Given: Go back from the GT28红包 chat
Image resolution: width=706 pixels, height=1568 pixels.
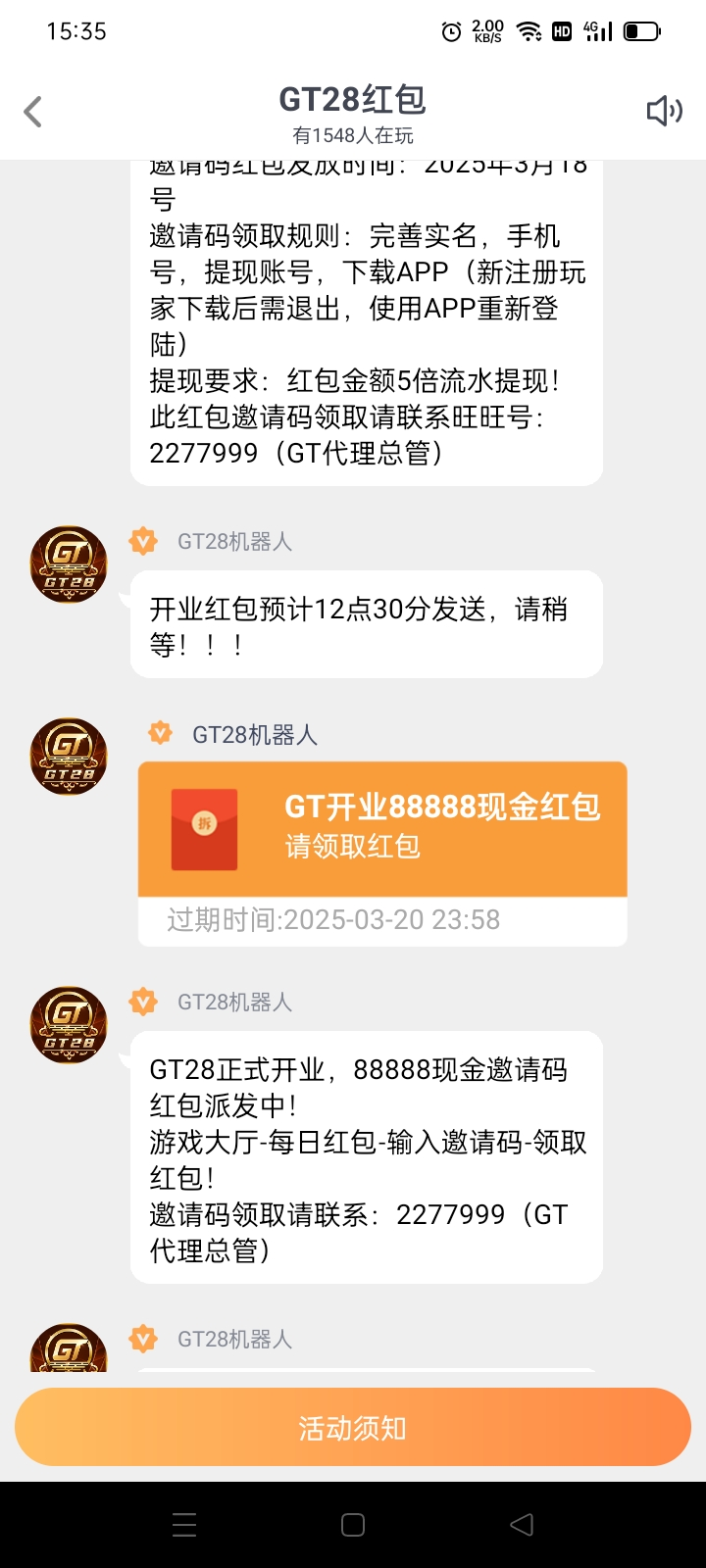Looking at the screenshot, I should point(33,112).
